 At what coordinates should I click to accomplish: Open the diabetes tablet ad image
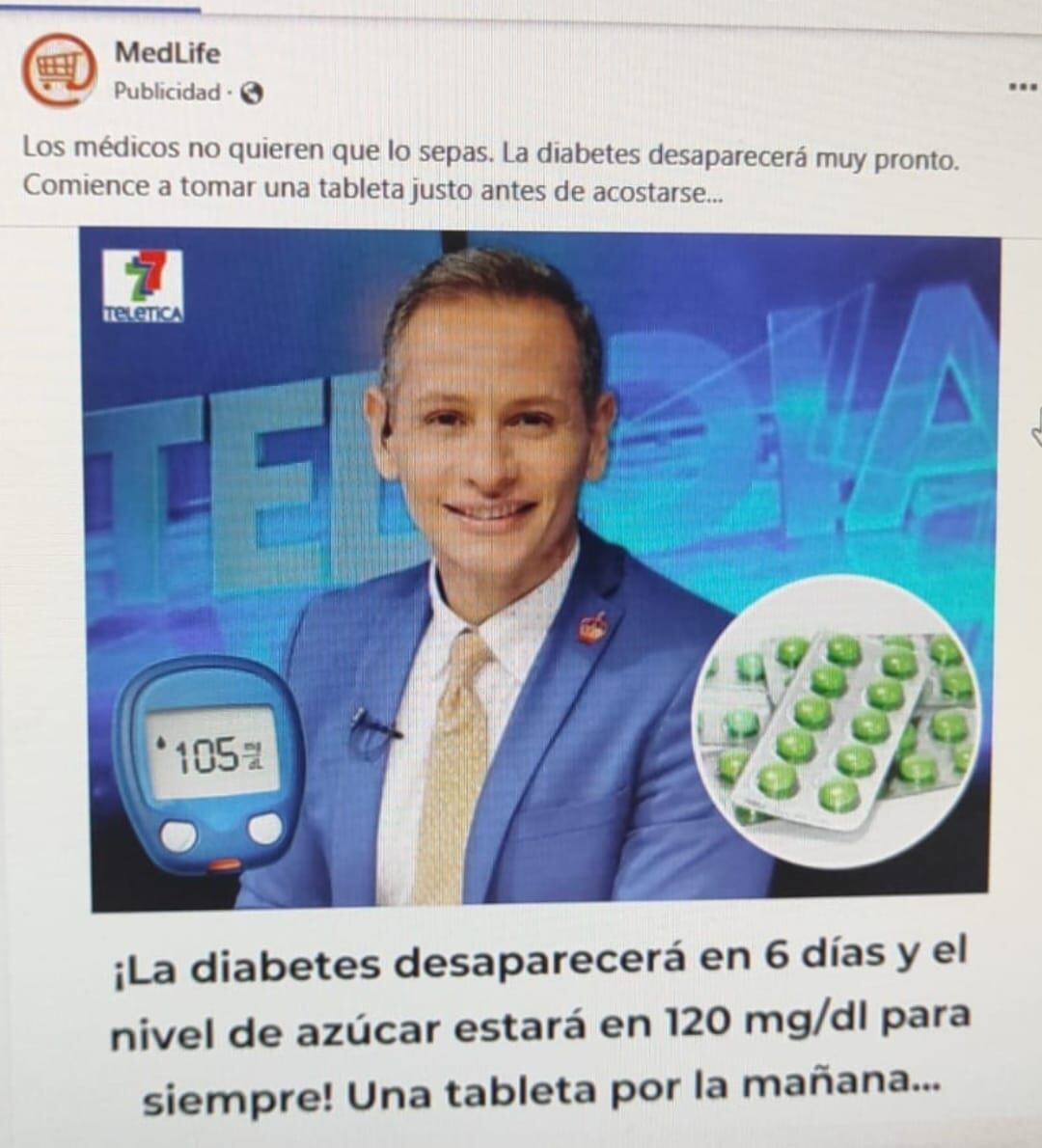coord(540,569)
